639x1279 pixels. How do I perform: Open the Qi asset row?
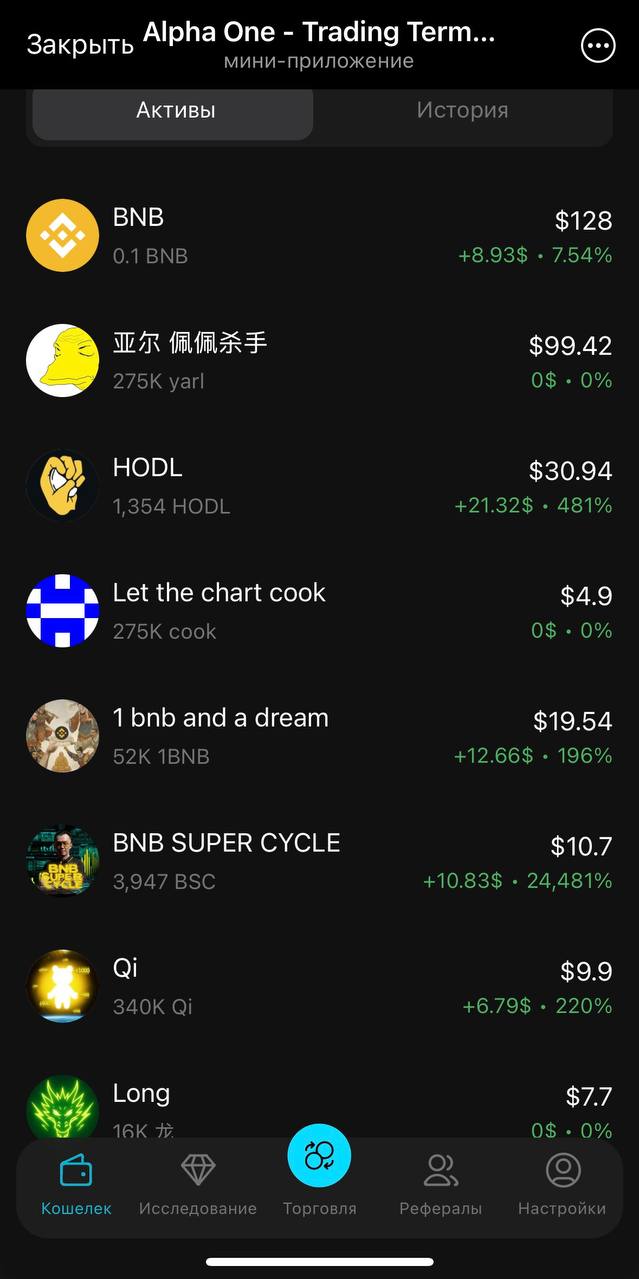click(319, 986)
